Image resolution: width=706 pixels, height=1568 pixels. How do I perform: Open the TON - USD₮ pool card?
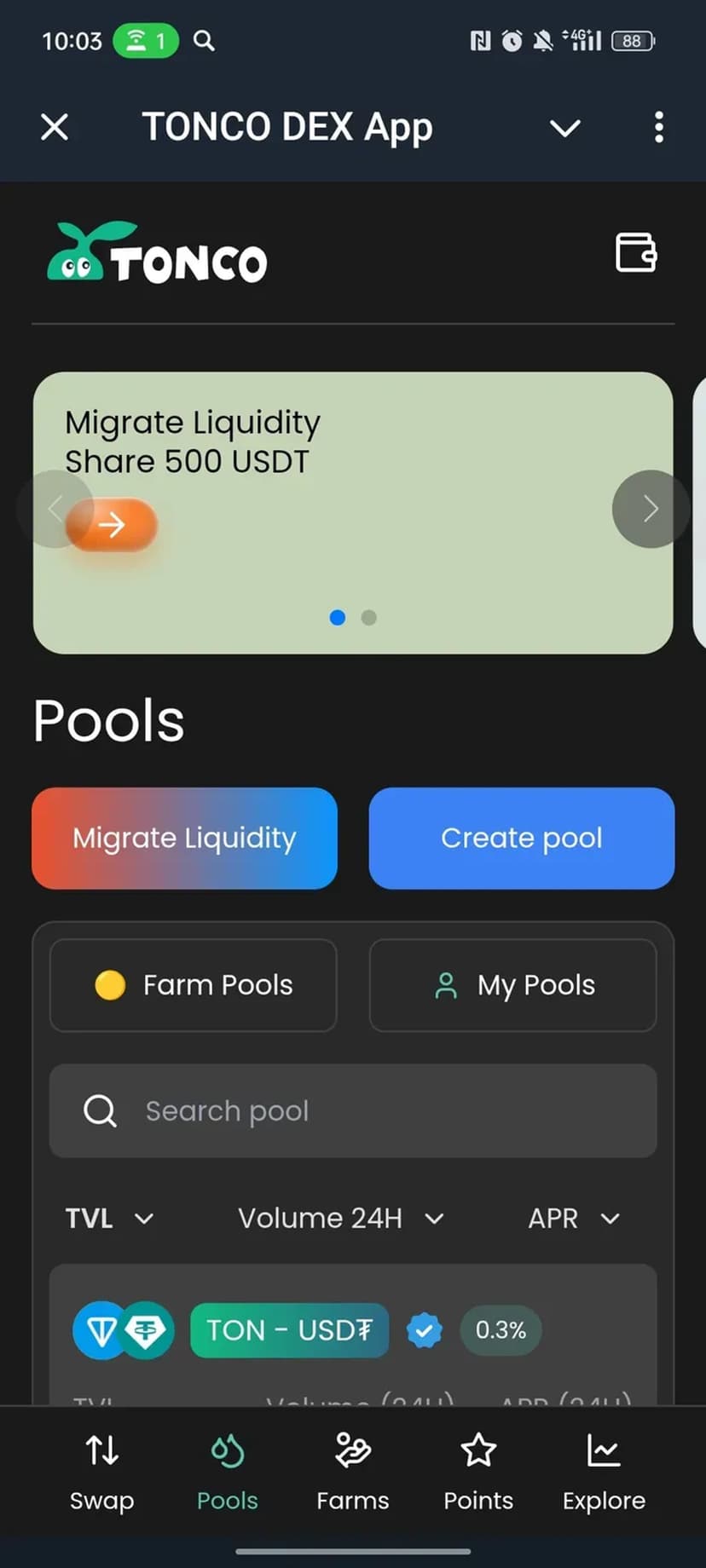(290, 1330)
